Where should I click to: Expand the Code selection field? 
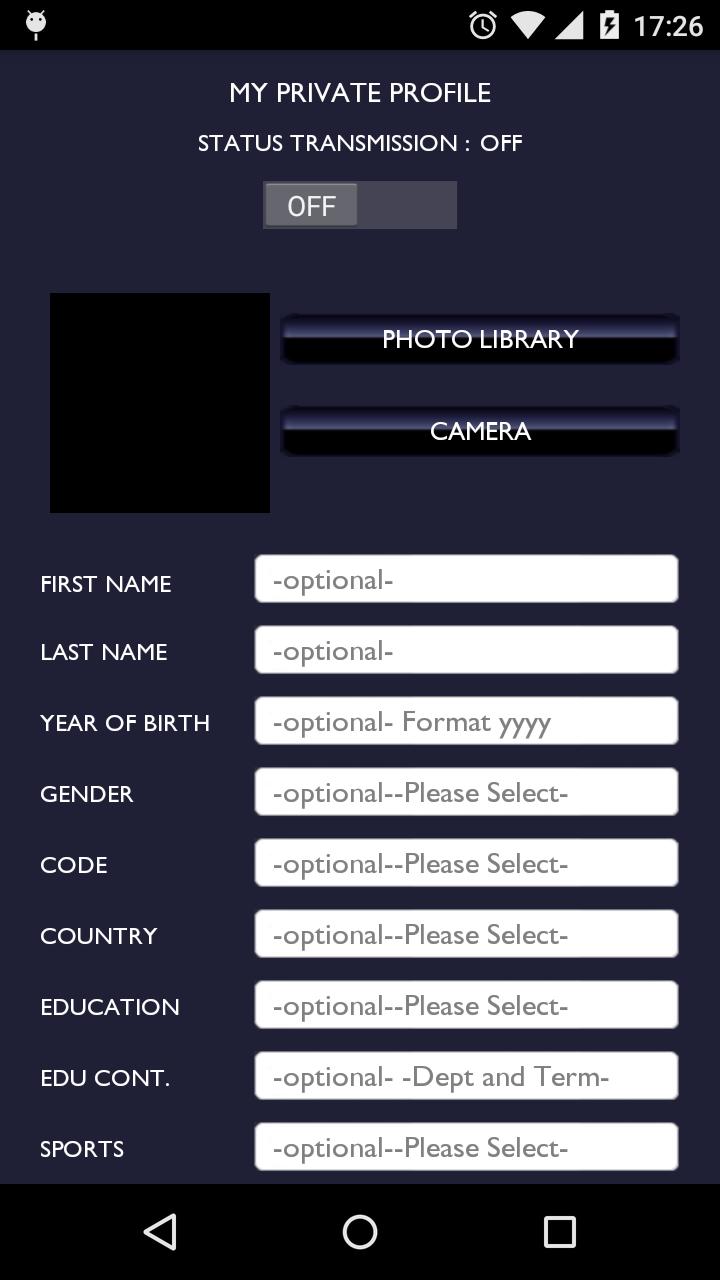coord(466,864)
